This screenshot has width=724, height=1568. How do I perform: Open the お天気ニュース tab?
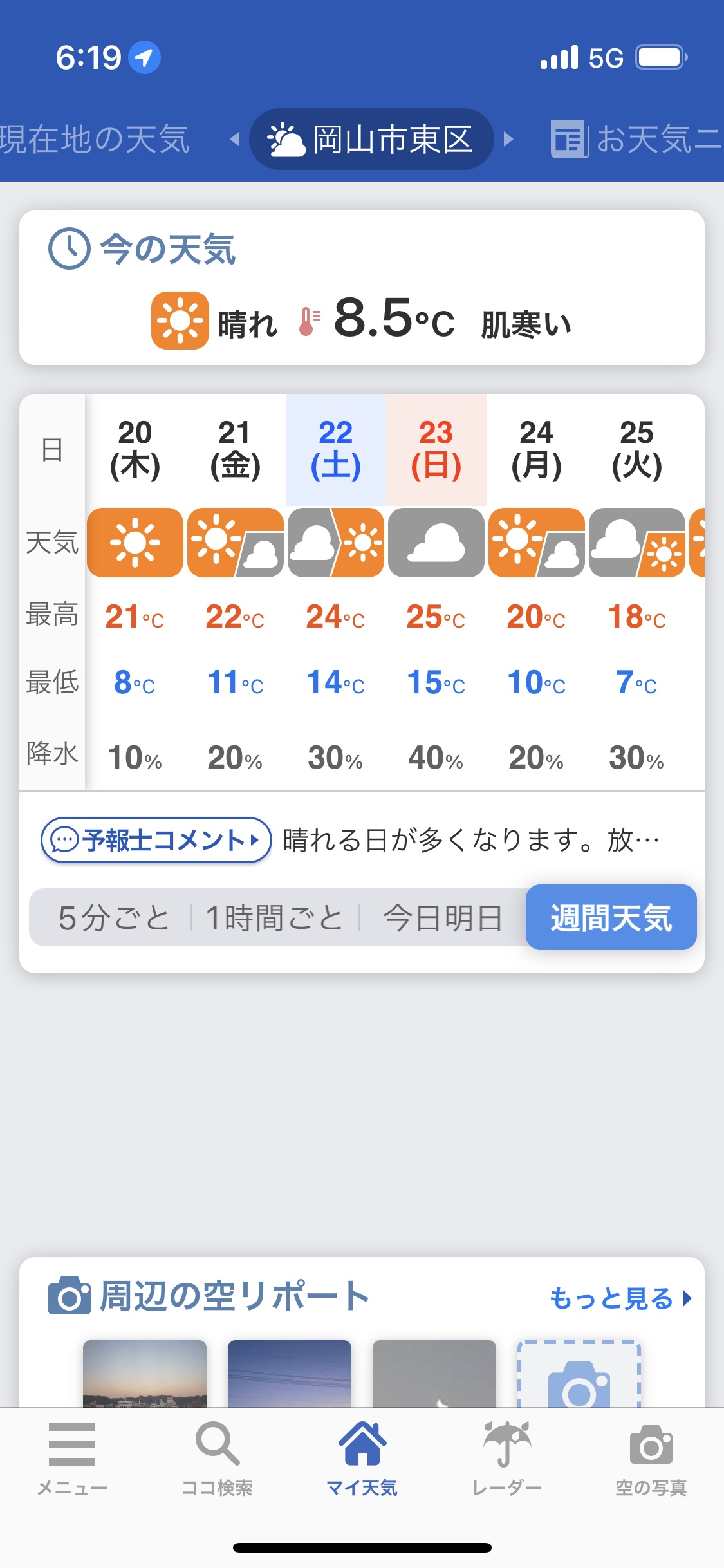[637, 139]
